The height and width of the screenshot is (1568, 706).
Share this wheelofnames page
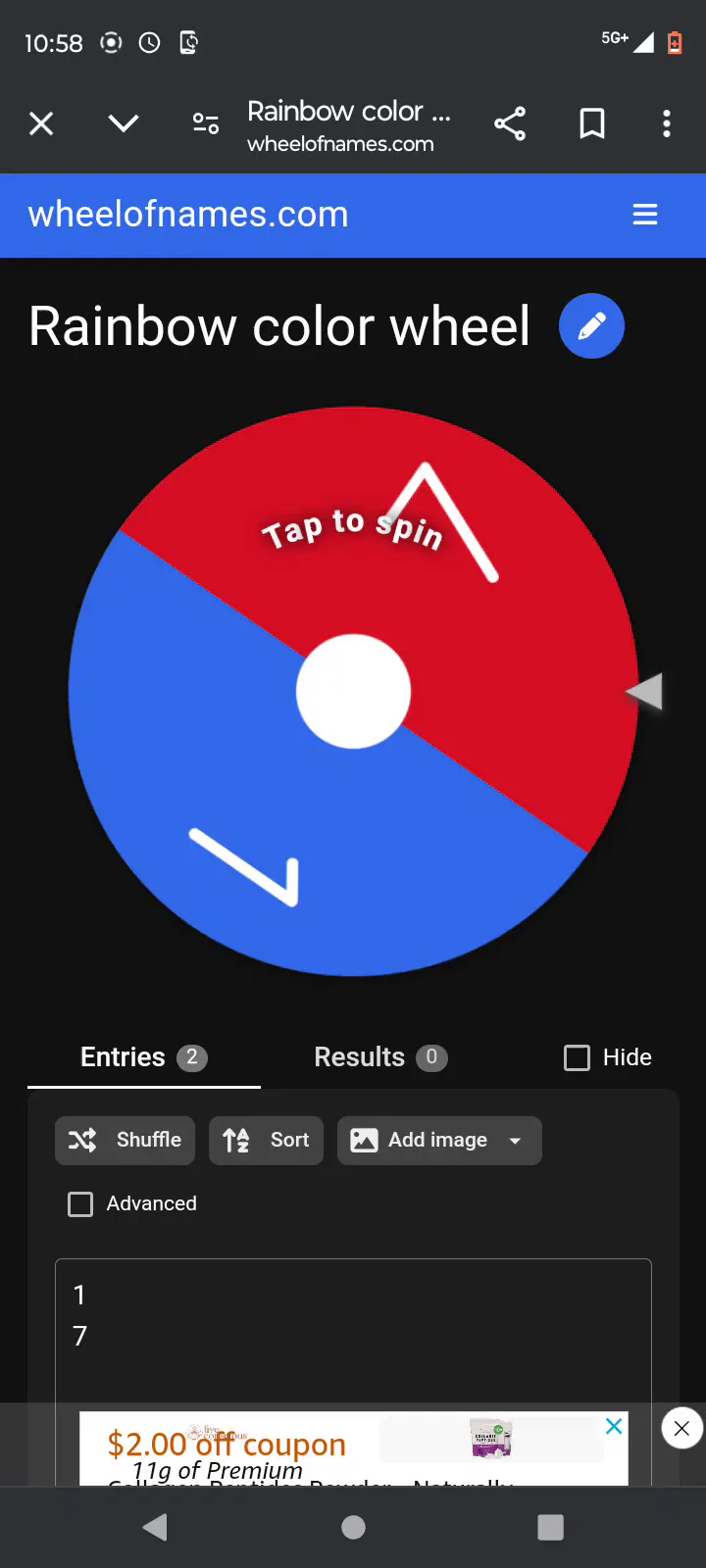(x=510, y=123)
